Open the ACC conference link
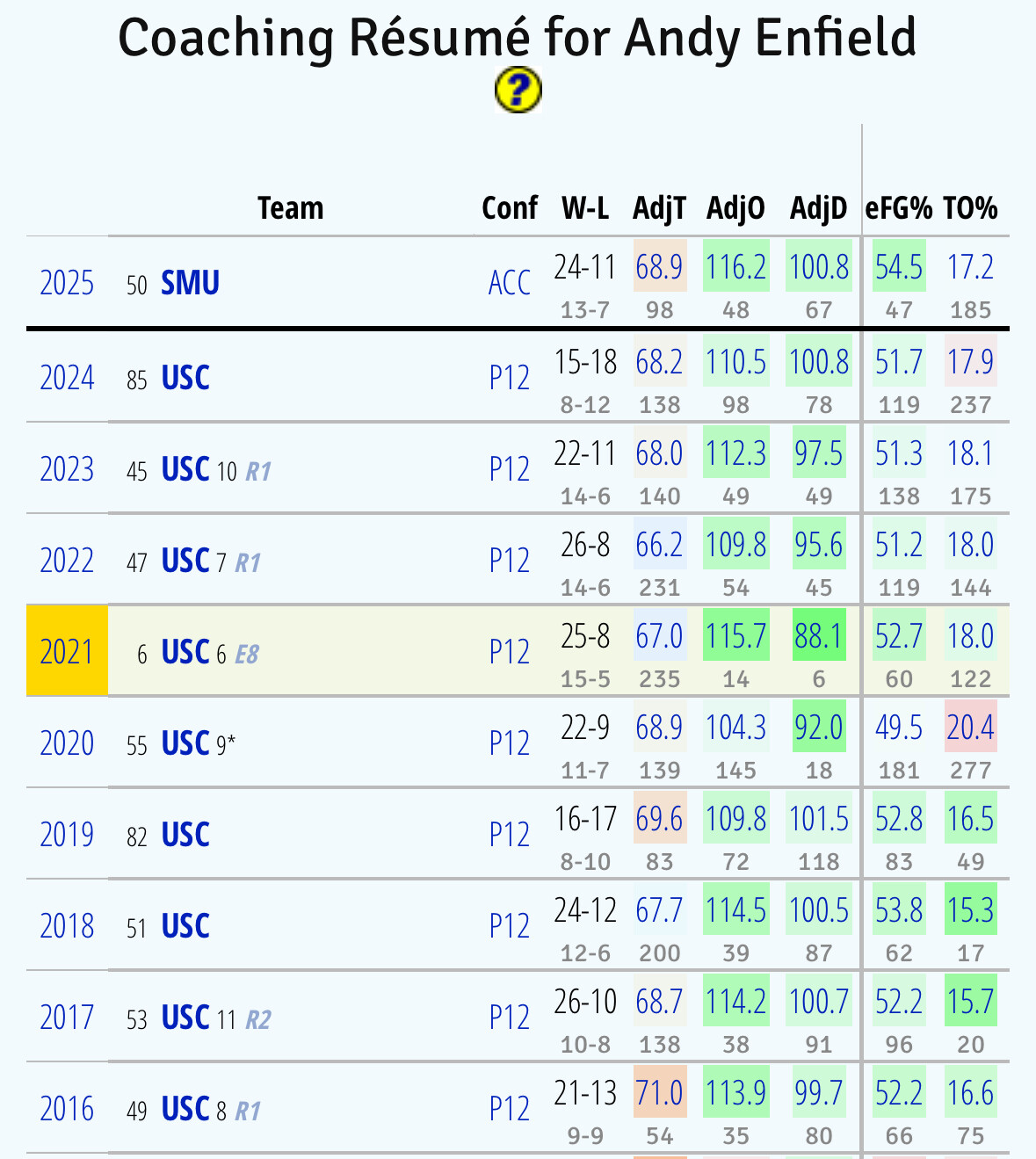The image size is (1036, 1159). tap(510, 284)
